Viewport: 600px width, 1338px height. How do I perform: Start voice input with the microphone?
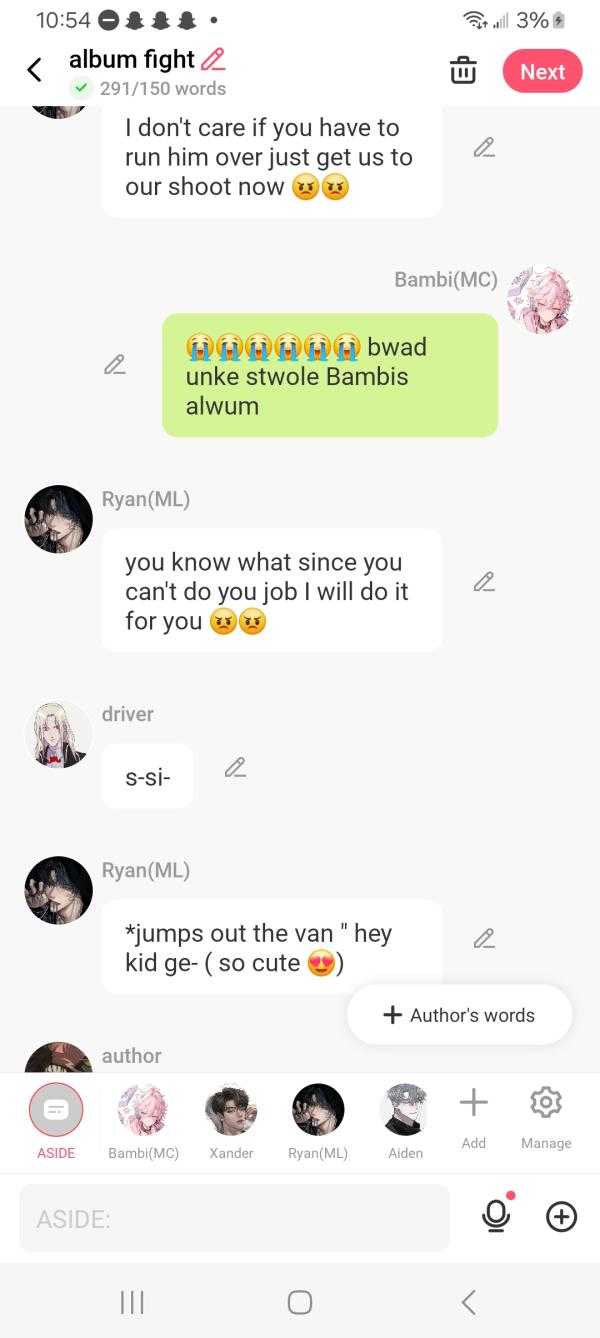[x=496, y=1216]
